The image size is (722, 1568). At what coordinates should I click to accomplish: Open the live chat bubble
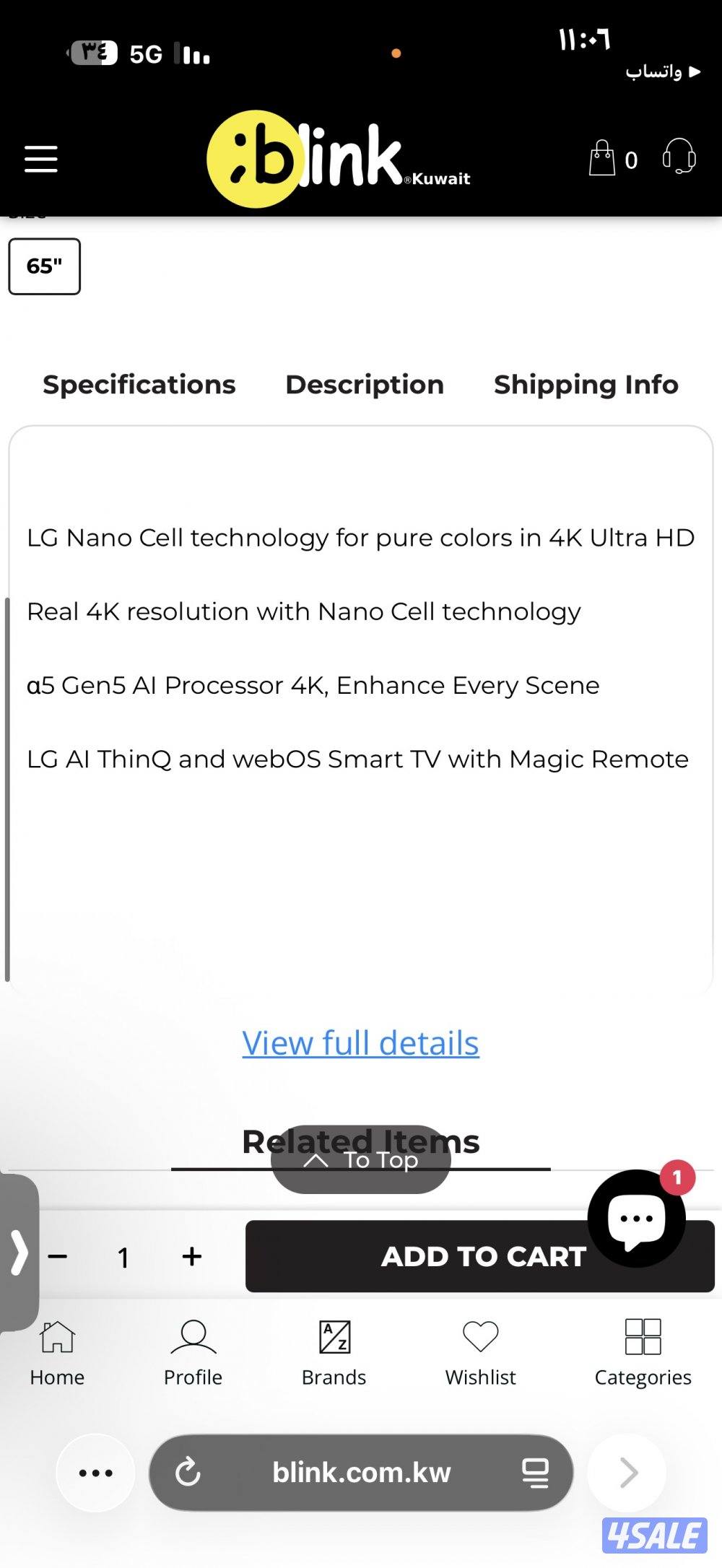(x=636, y=1219)
